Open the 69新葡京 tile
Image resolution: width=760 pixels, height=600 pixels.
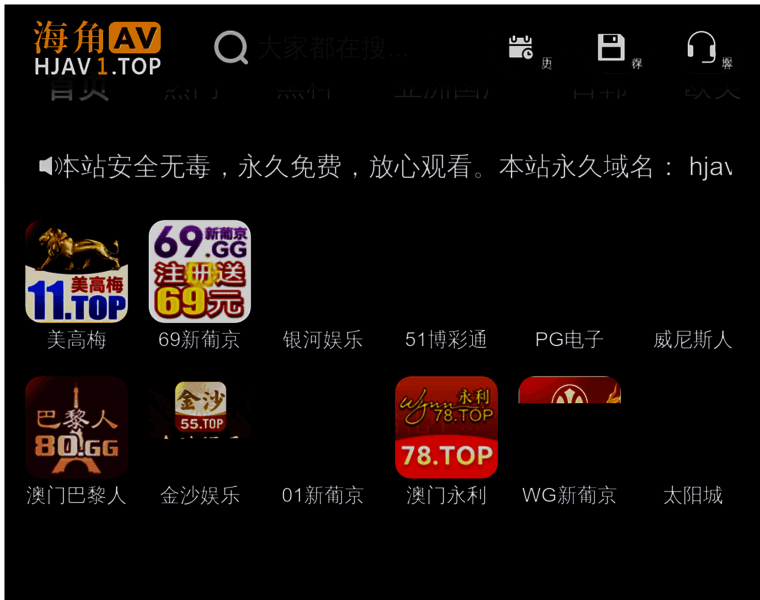click(199, 272)
